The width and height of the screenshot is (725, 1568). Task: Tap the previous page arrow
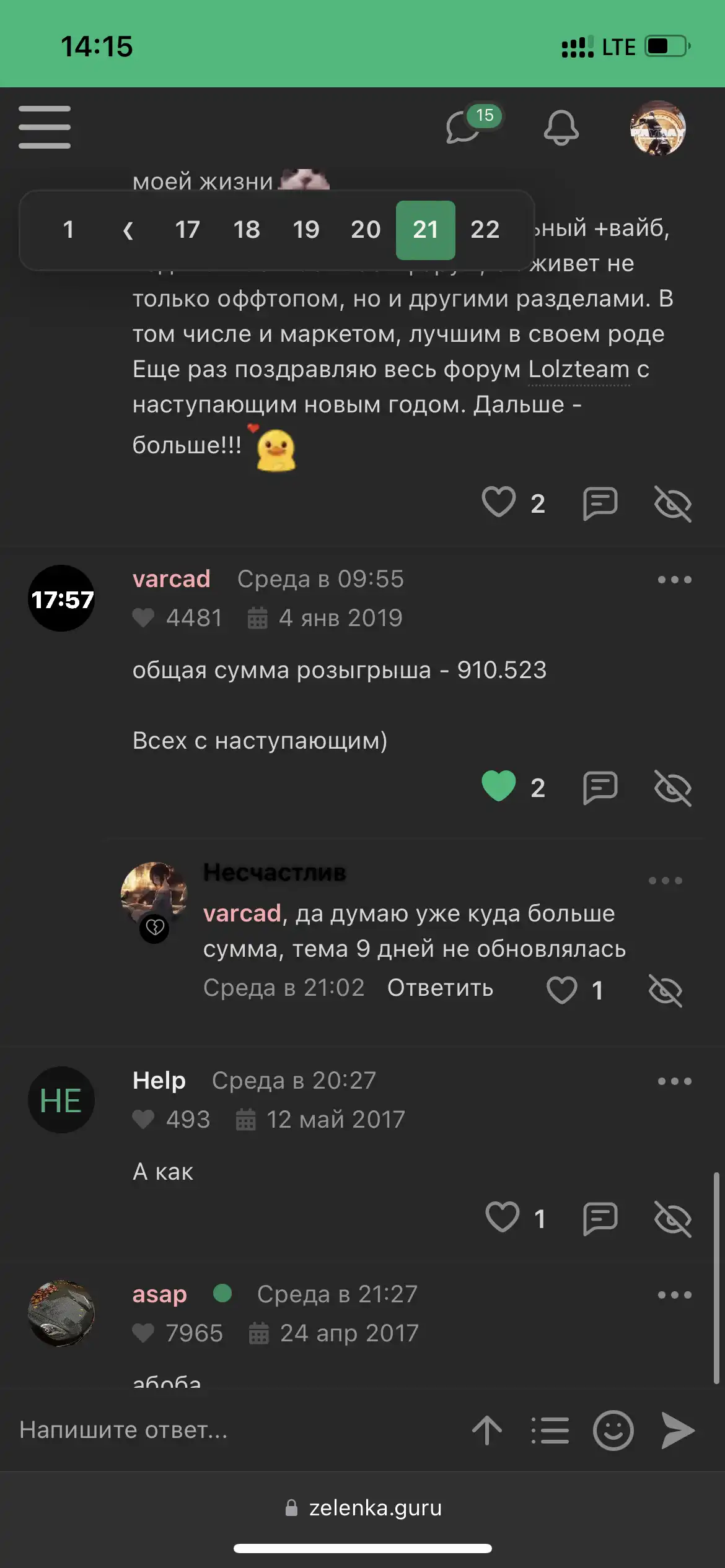128,230
